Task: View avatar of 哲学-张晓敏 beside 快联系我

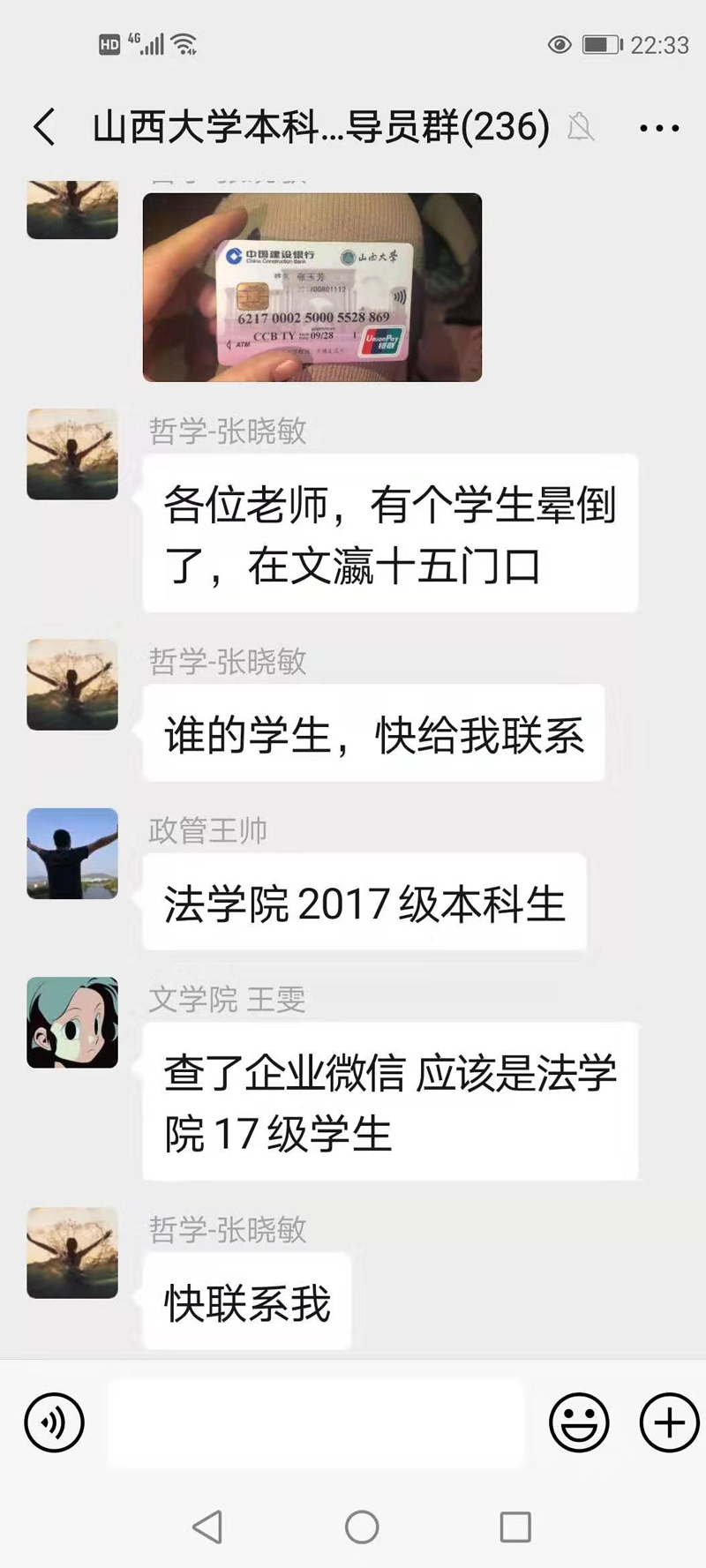Action: pyautogui.click(x=72, y=1253)
